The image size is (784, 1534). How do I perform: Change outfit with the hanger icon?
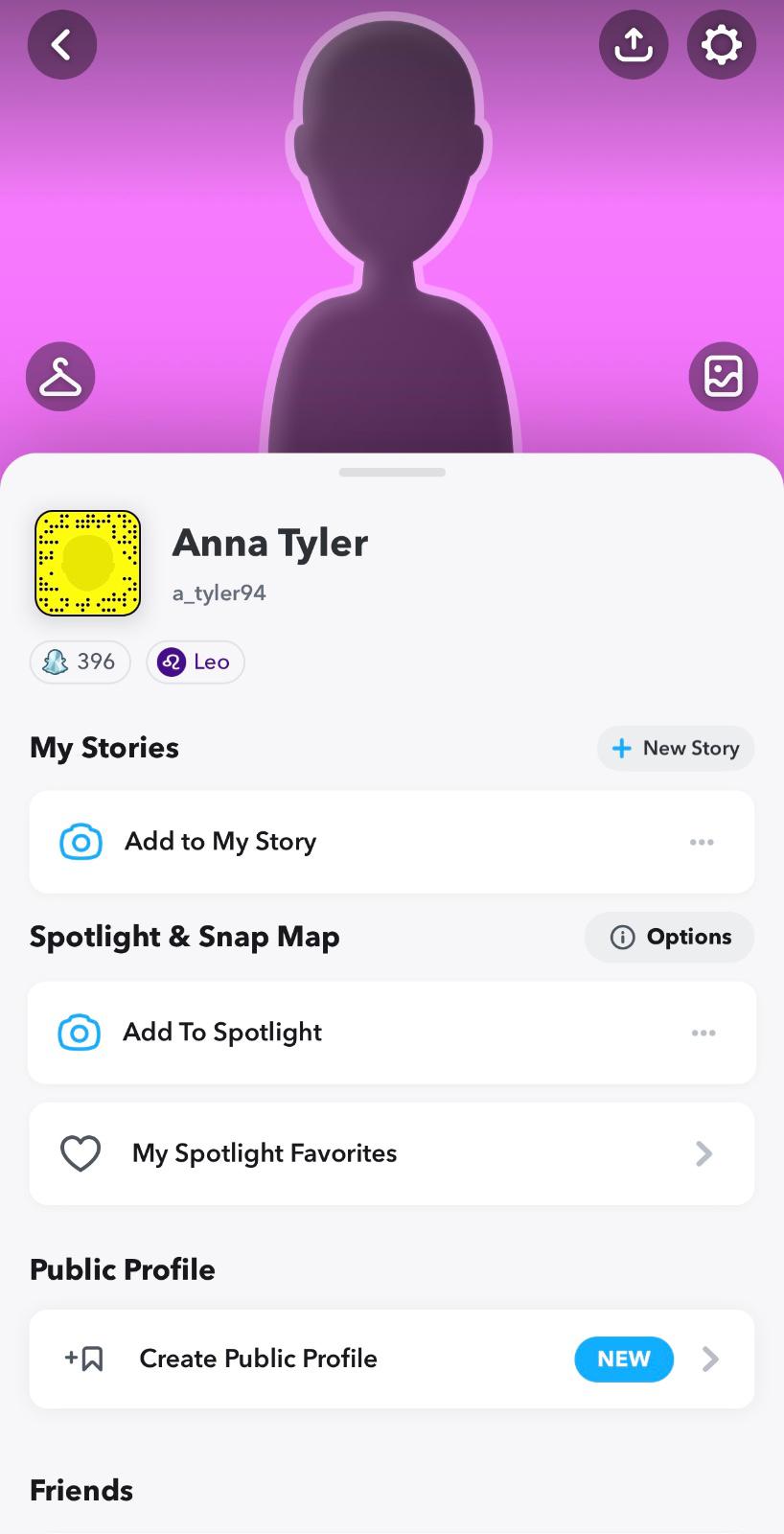(60, 377)
